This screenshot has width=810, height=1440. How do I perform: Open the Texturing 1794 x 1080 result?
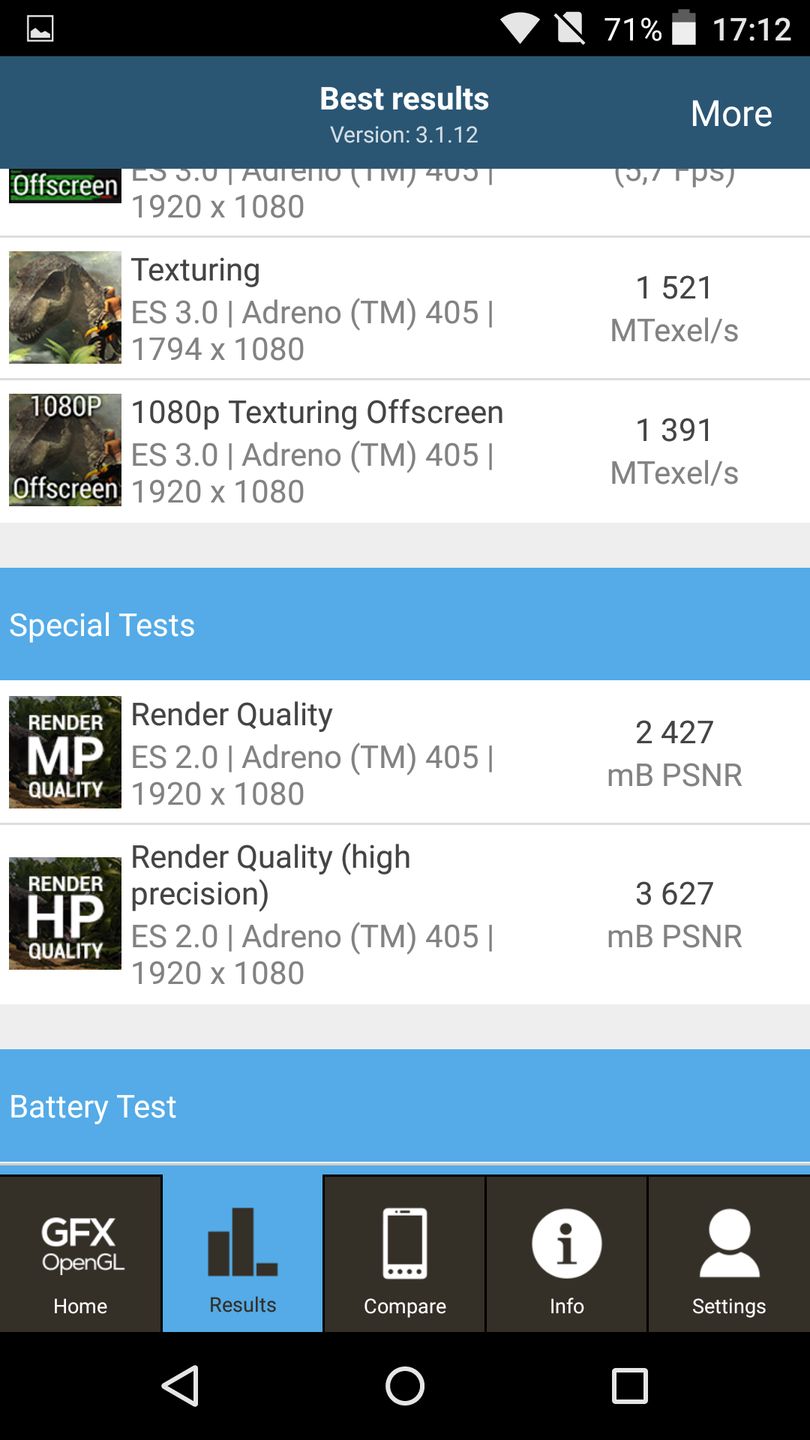405,309
